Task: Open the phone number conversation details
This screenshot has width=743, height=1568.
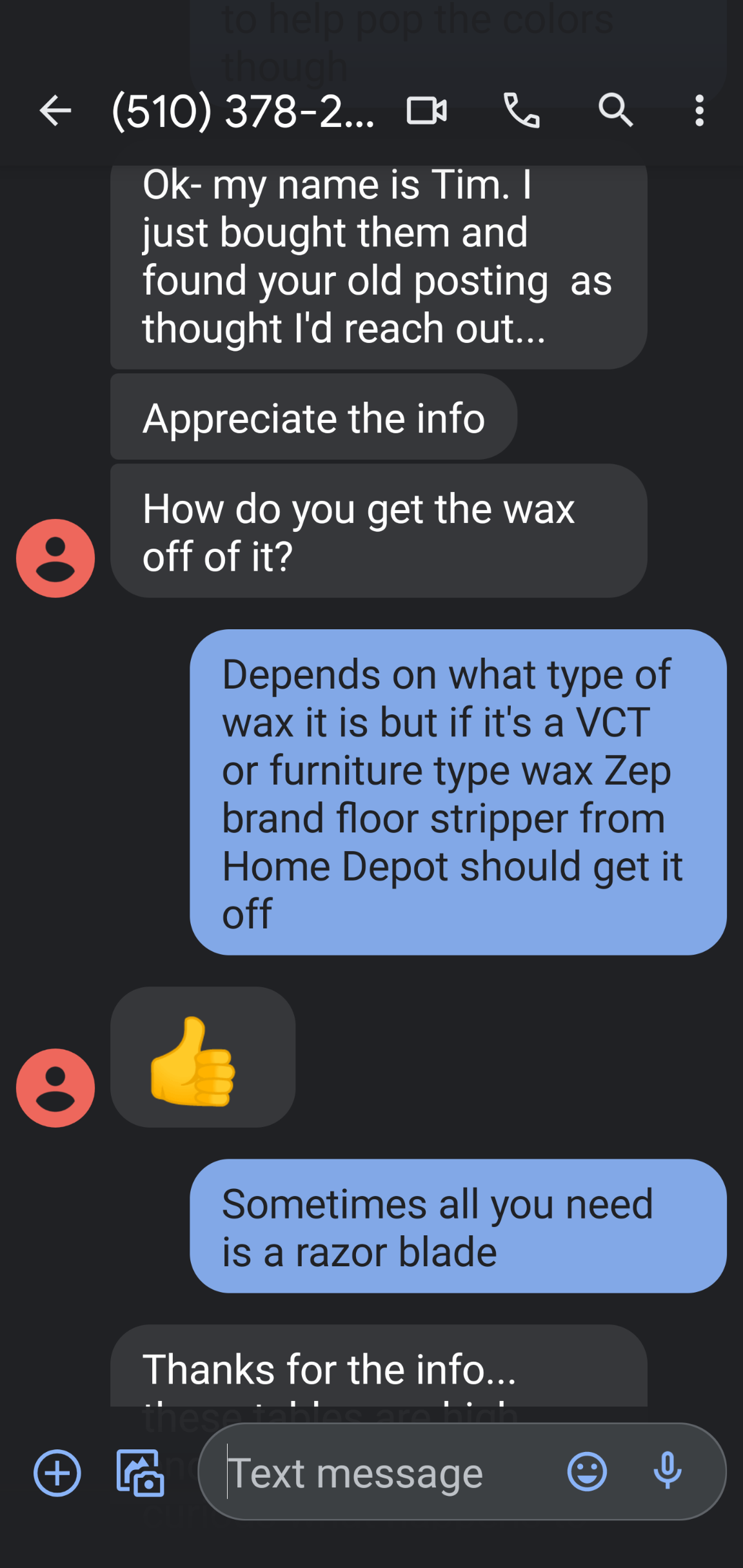Action: click(243, 111)
